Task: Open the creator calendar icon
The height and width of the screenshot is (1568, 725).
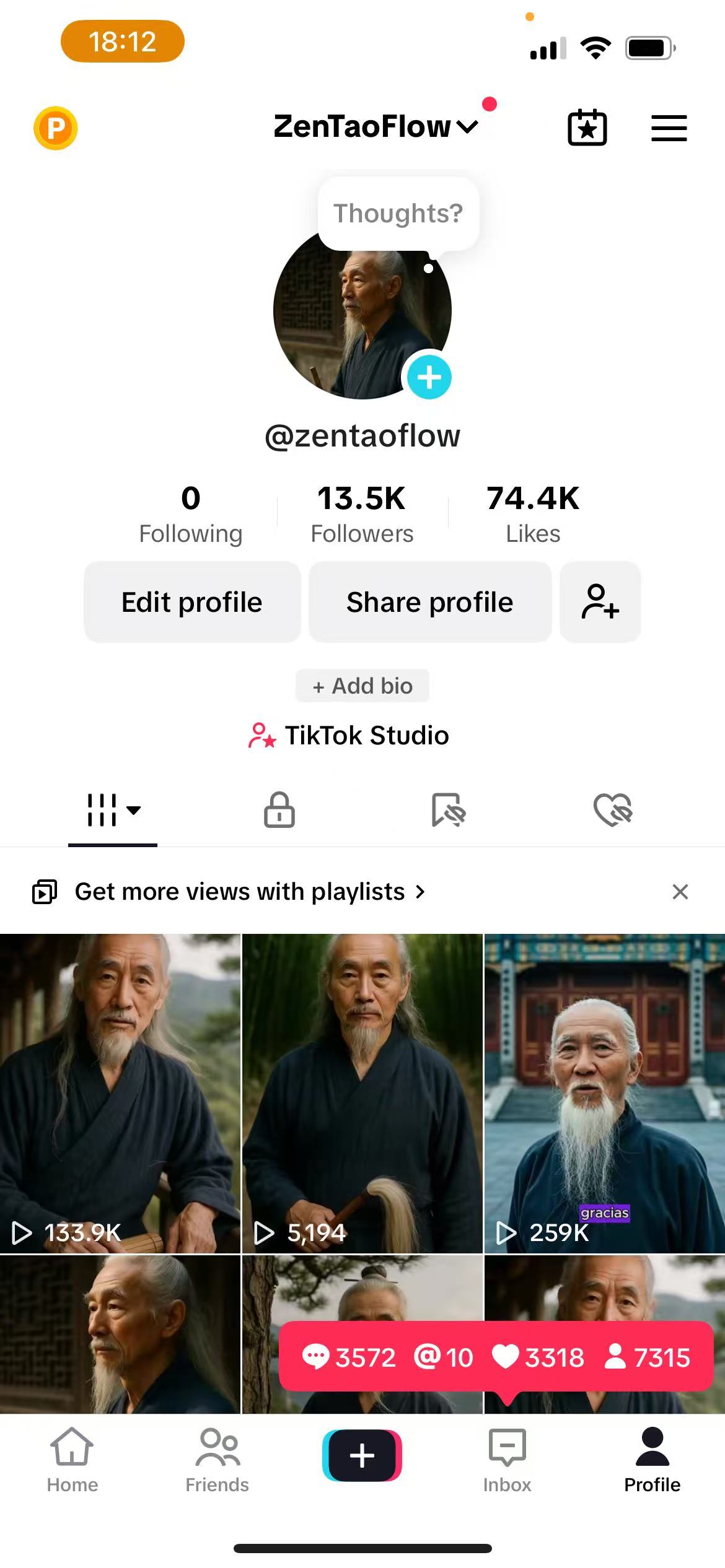Action: point(587,128)
